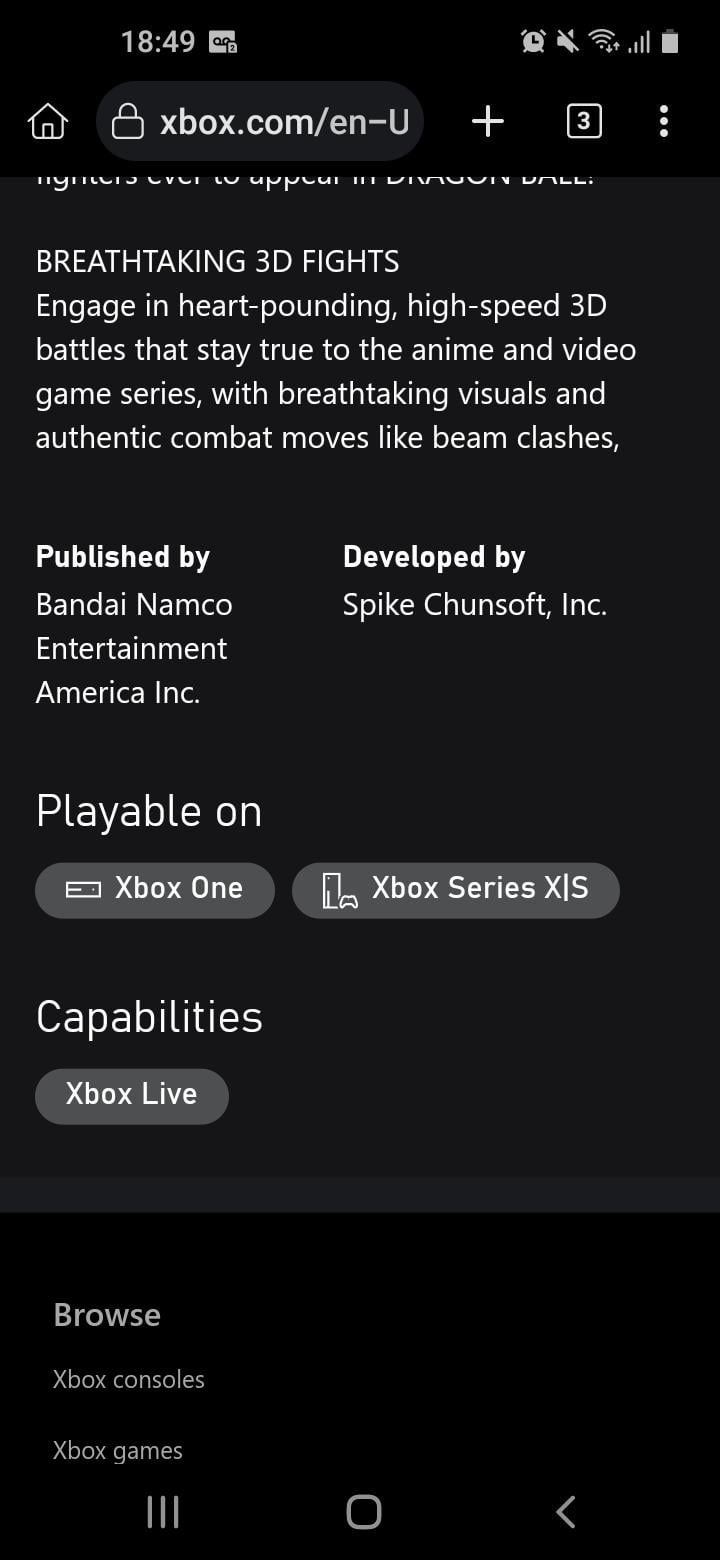720x1560 pixels.
Task: Open the Xbox consoles link
Action: [x=129, y=1379]
